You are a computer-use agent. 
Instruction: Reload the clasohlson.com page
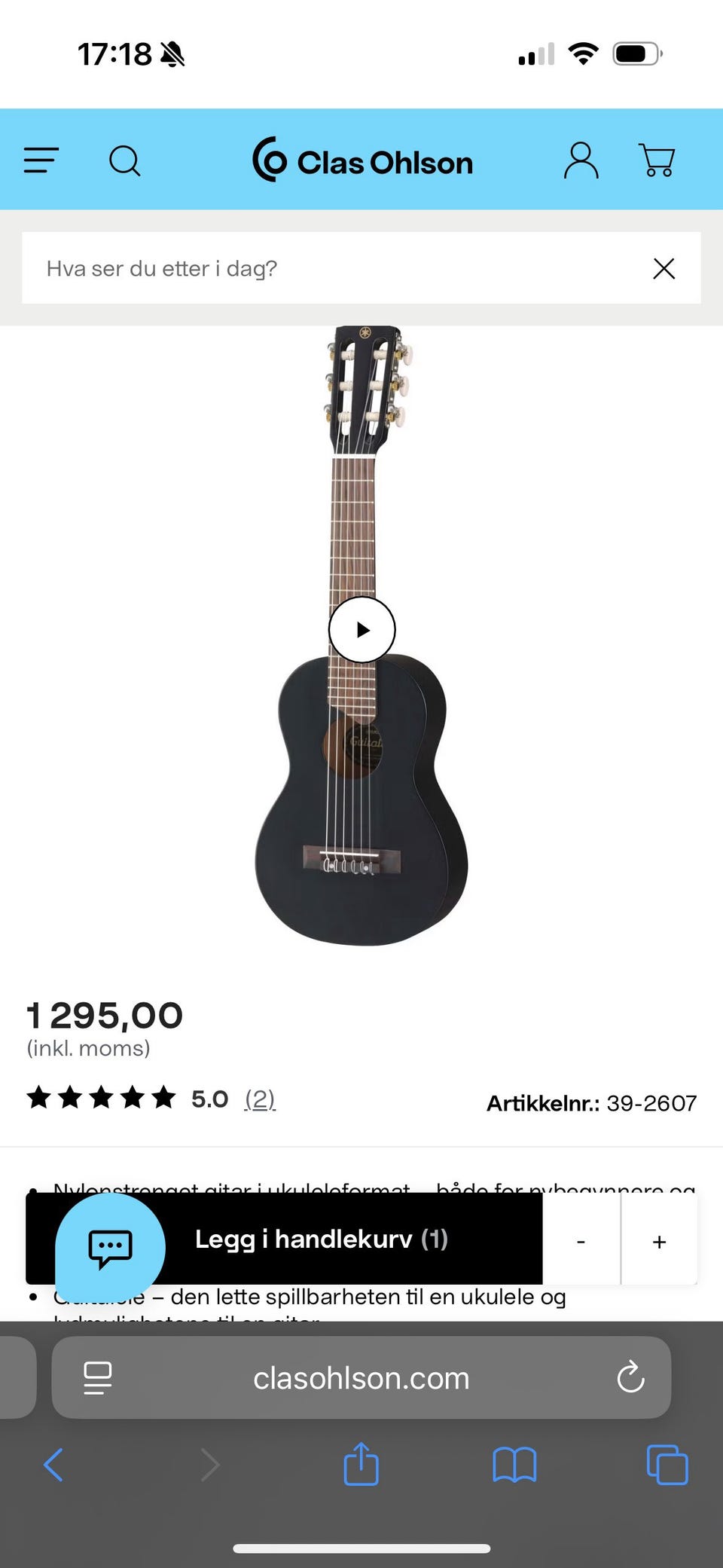coord(630,1378)
